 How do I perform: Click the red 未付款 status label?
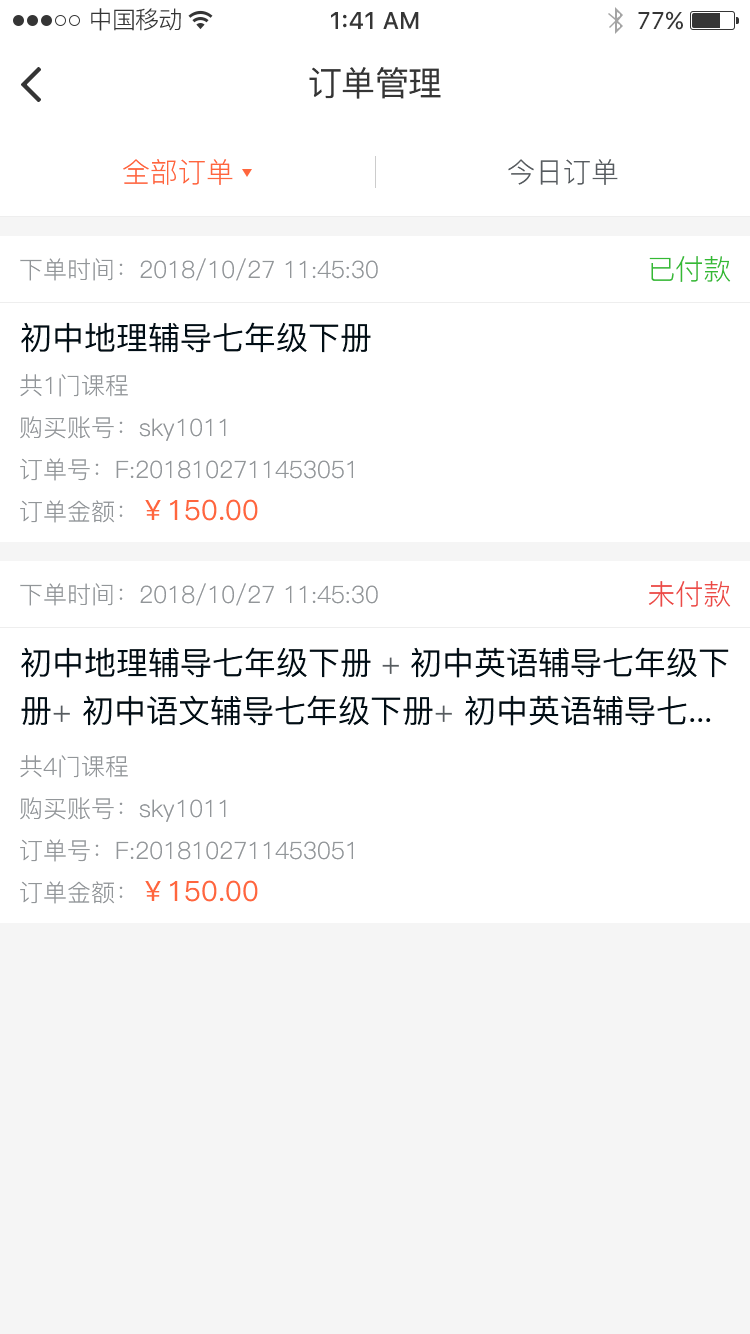tap(689, 594)
